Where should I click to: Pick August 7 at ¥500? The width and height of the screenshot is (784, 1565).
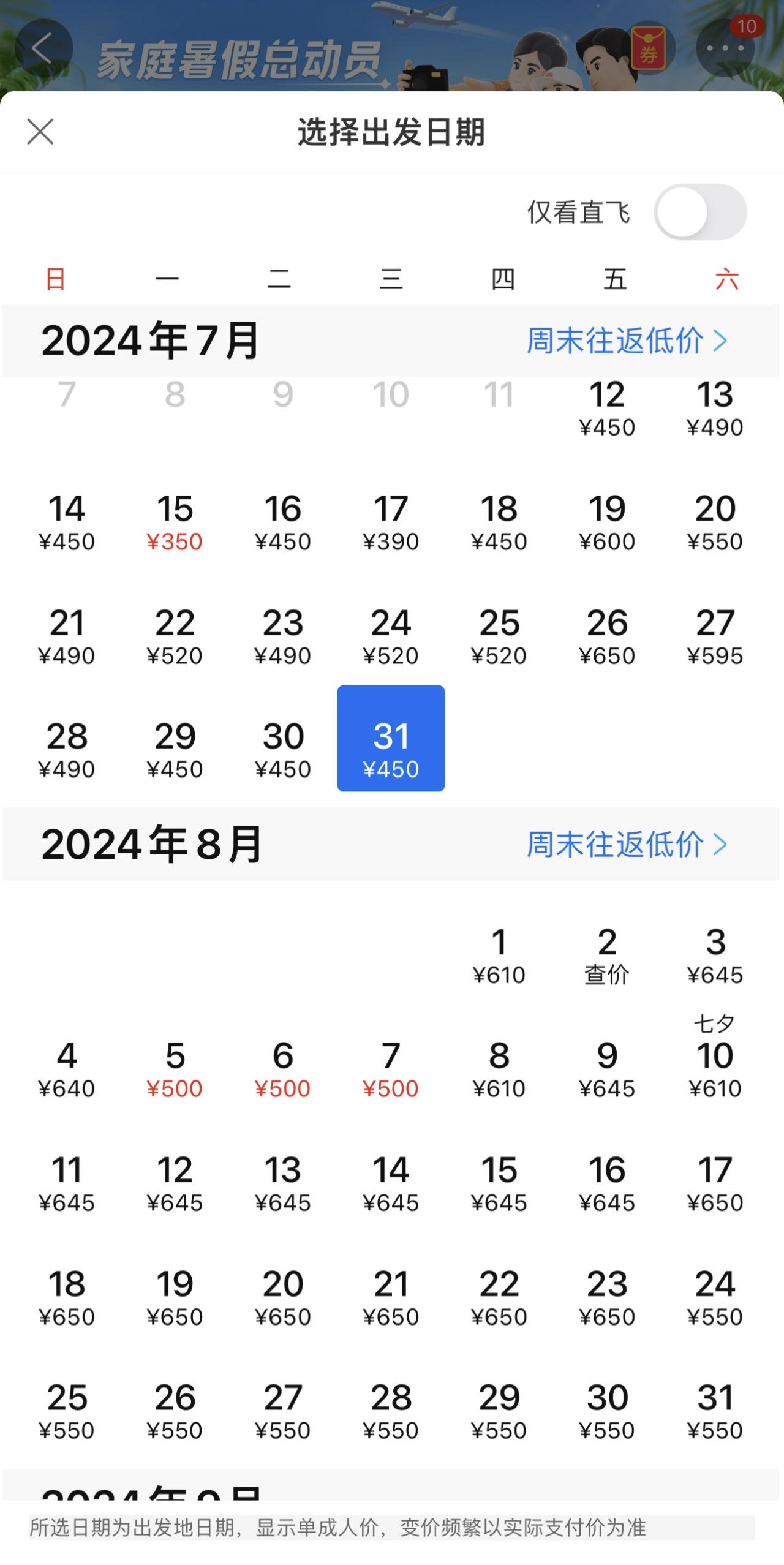point(391,1069)
